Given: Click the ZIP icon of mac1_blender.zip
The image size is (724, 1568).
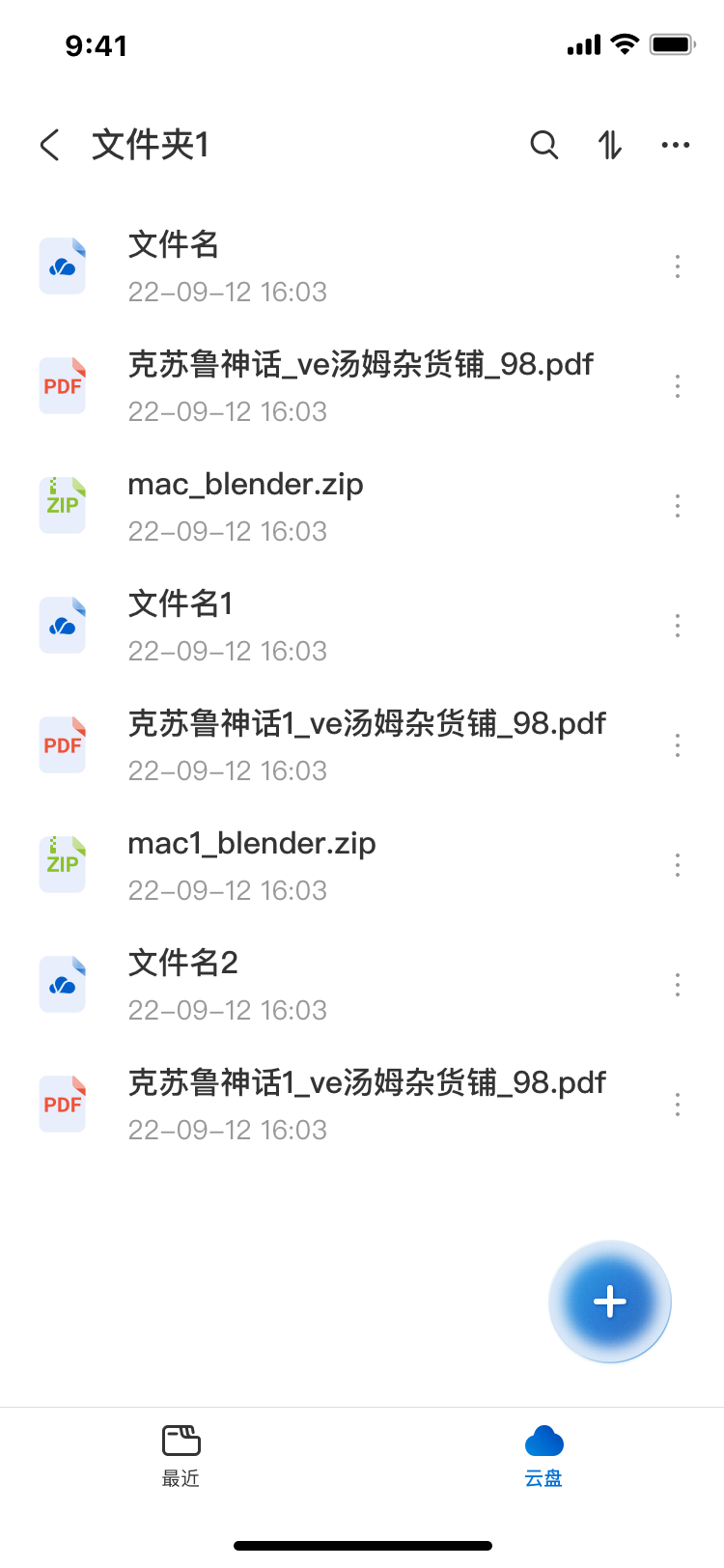Looking at the screenshot, I should pyautogui.click(x=62, y=863).
